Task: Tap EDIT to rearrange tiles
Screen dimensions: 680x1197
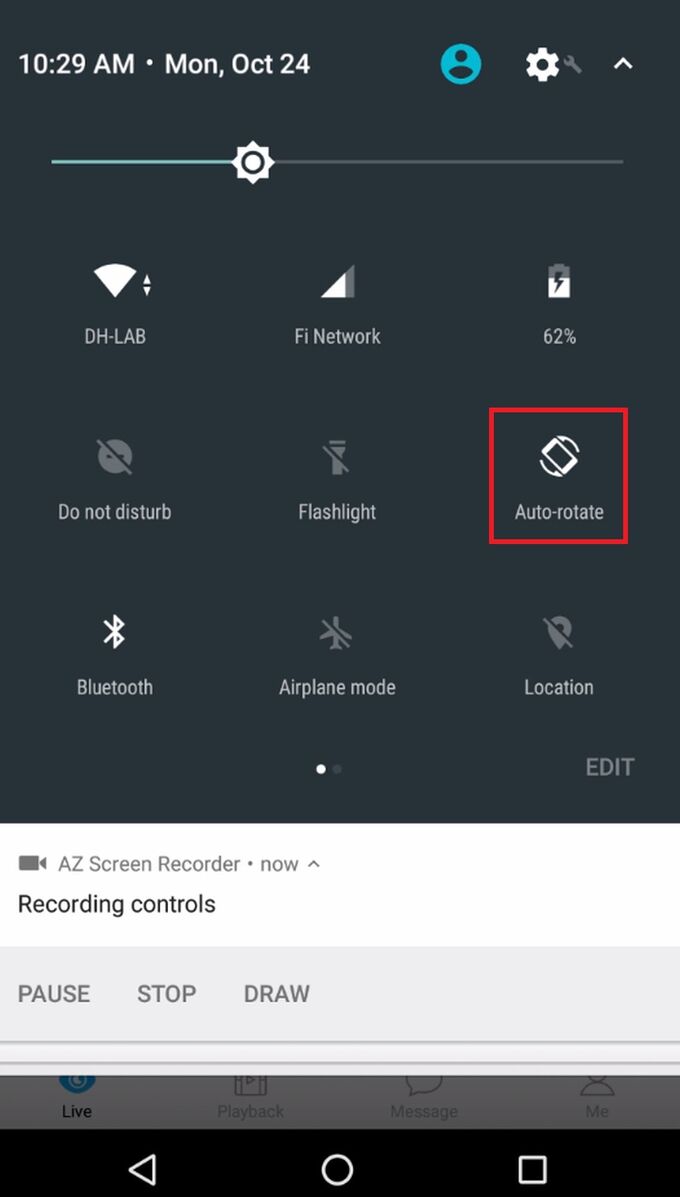Action: click(x=609, y=767)
